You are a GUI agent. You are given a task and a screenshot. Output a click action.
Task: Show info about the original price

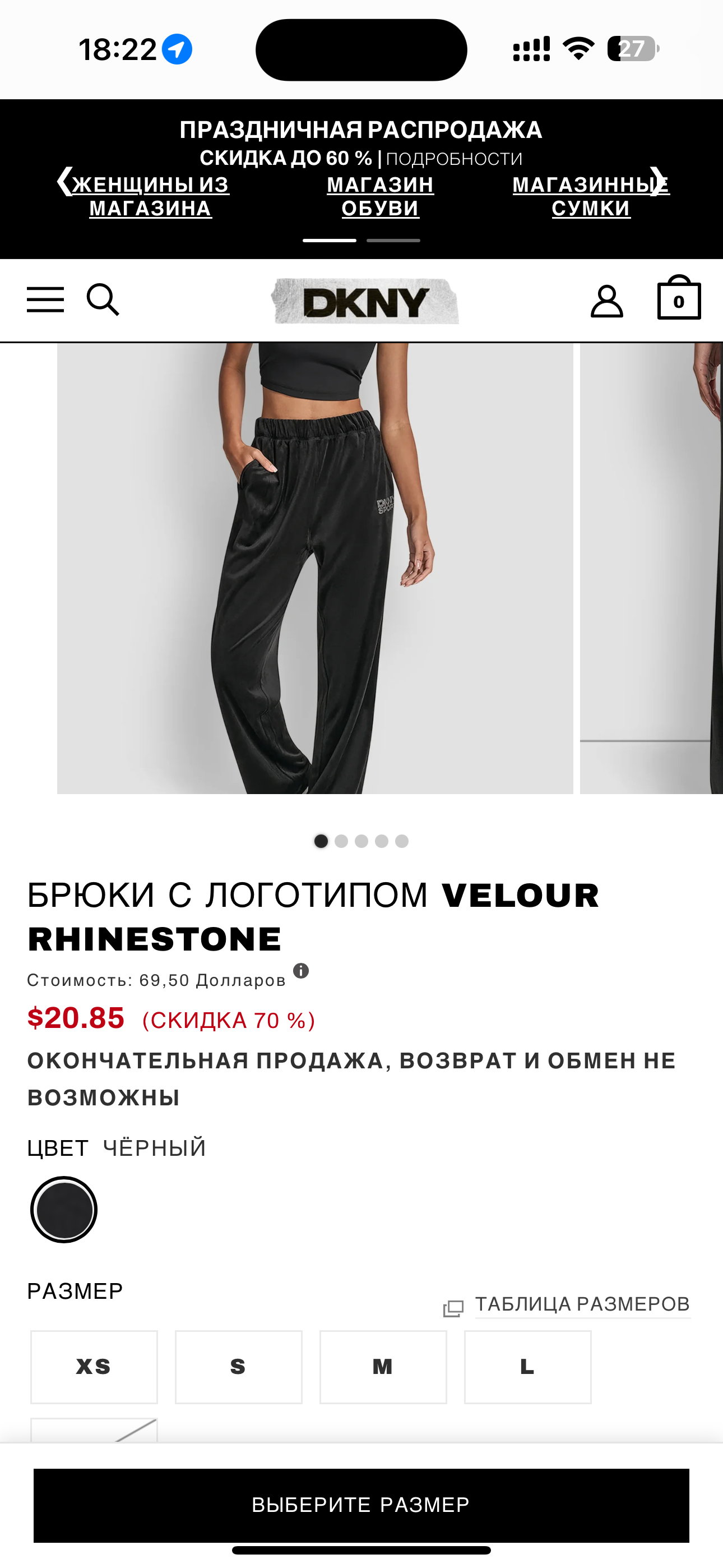pyautogui.click(x=302, y=971)
